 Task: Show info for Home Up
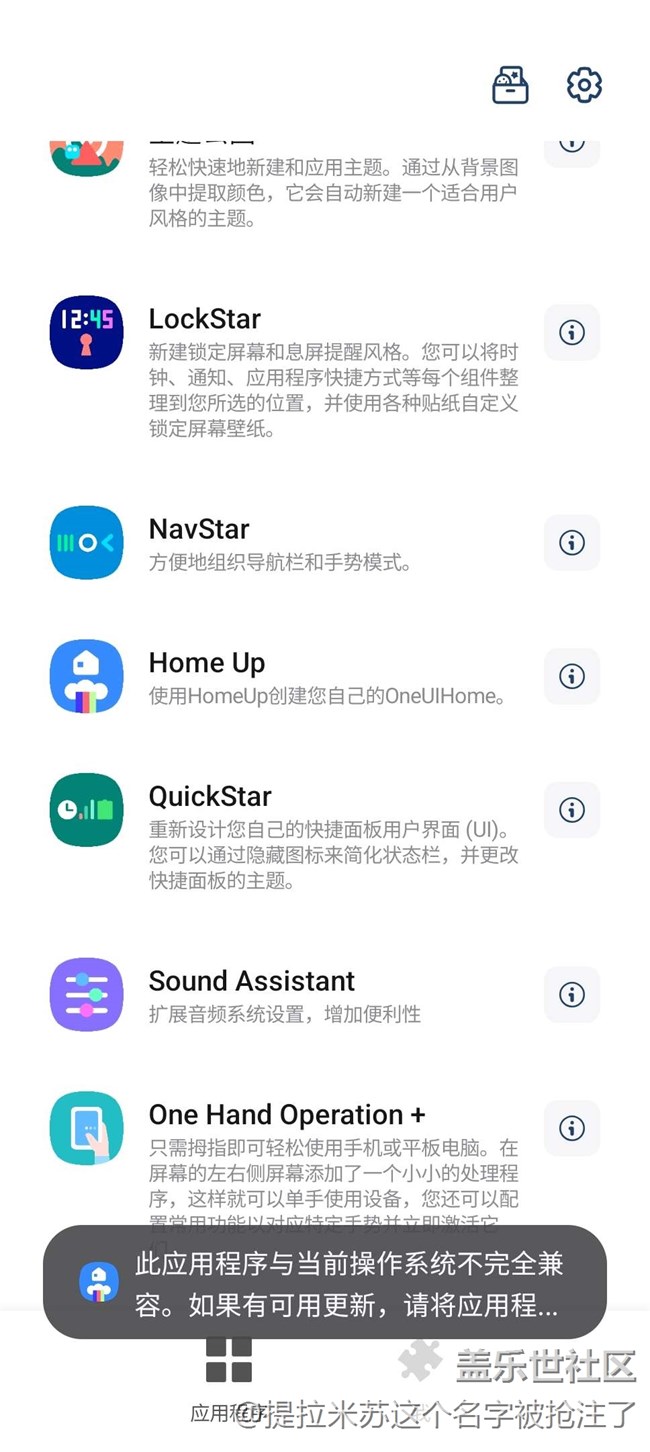(x=572, y=676)
